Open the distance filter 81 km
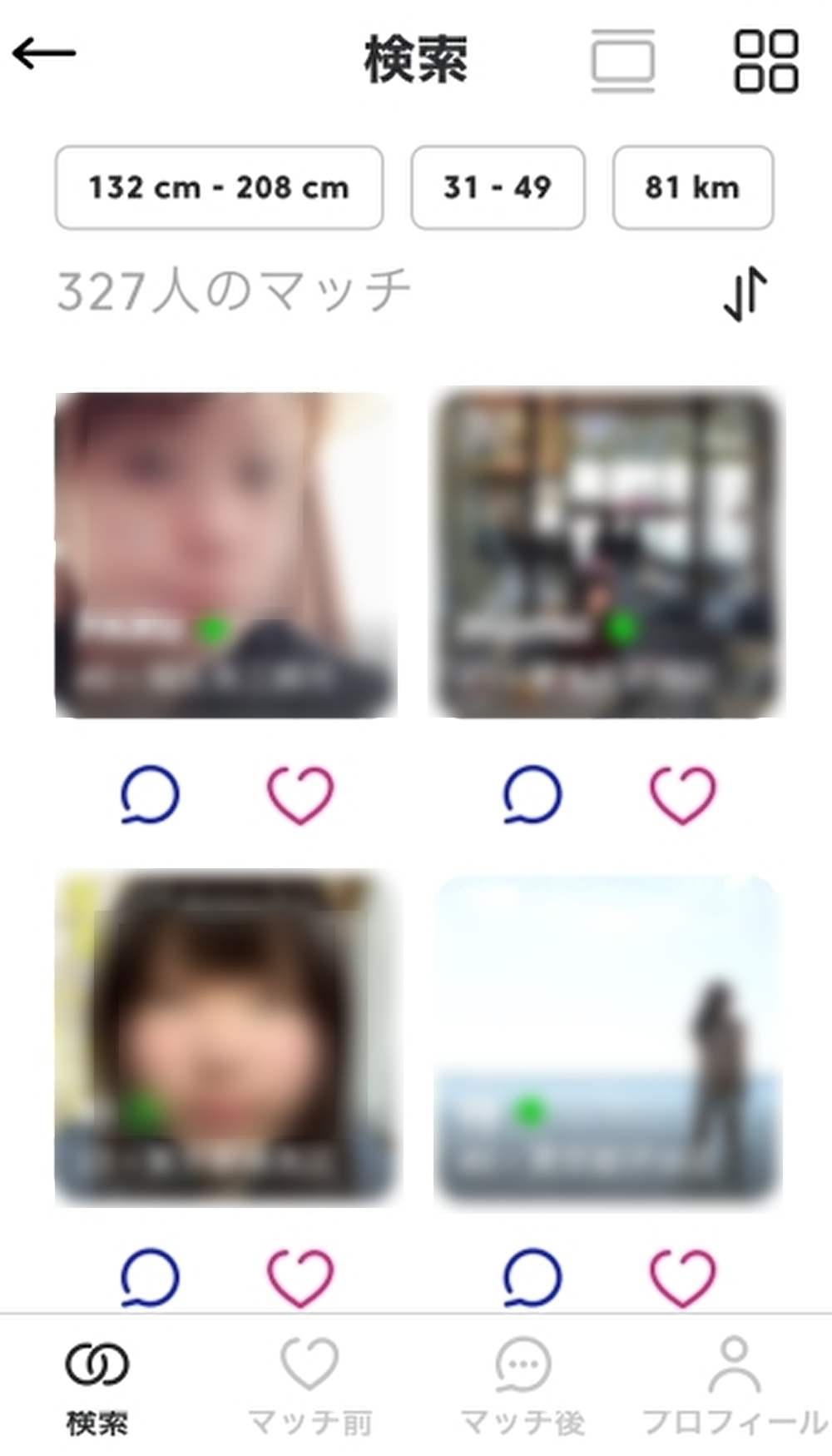 (x=693, y=188)
